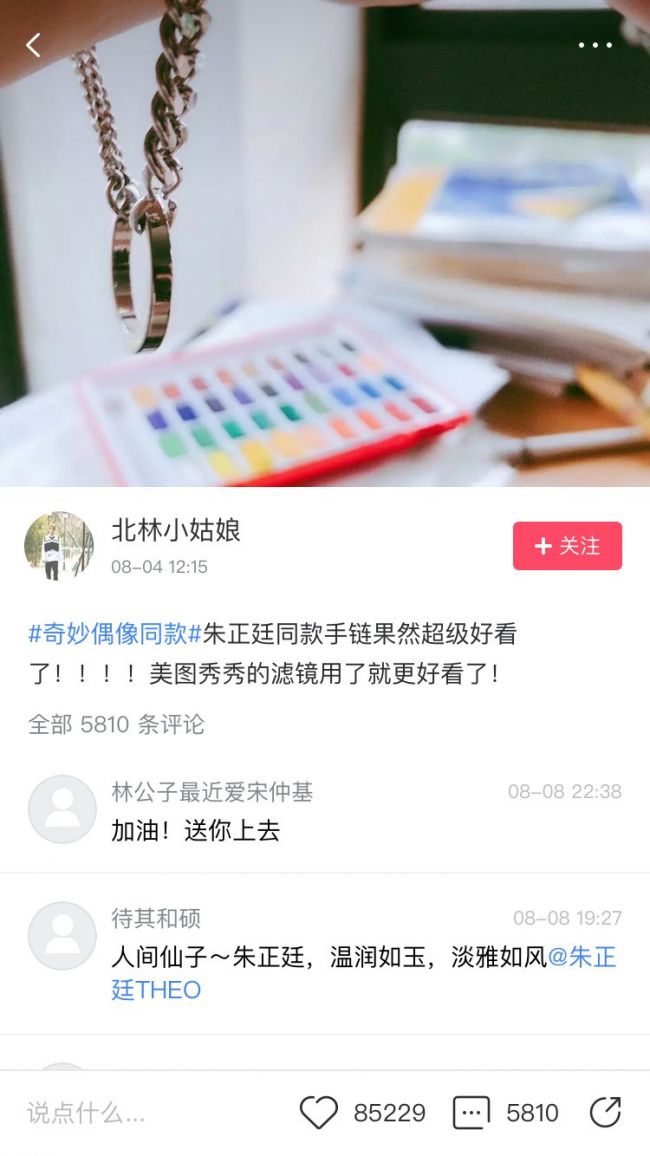The image size is (650, 1156).
Task: Like this post with the heart icon
Action: [x=319, y=1113]
